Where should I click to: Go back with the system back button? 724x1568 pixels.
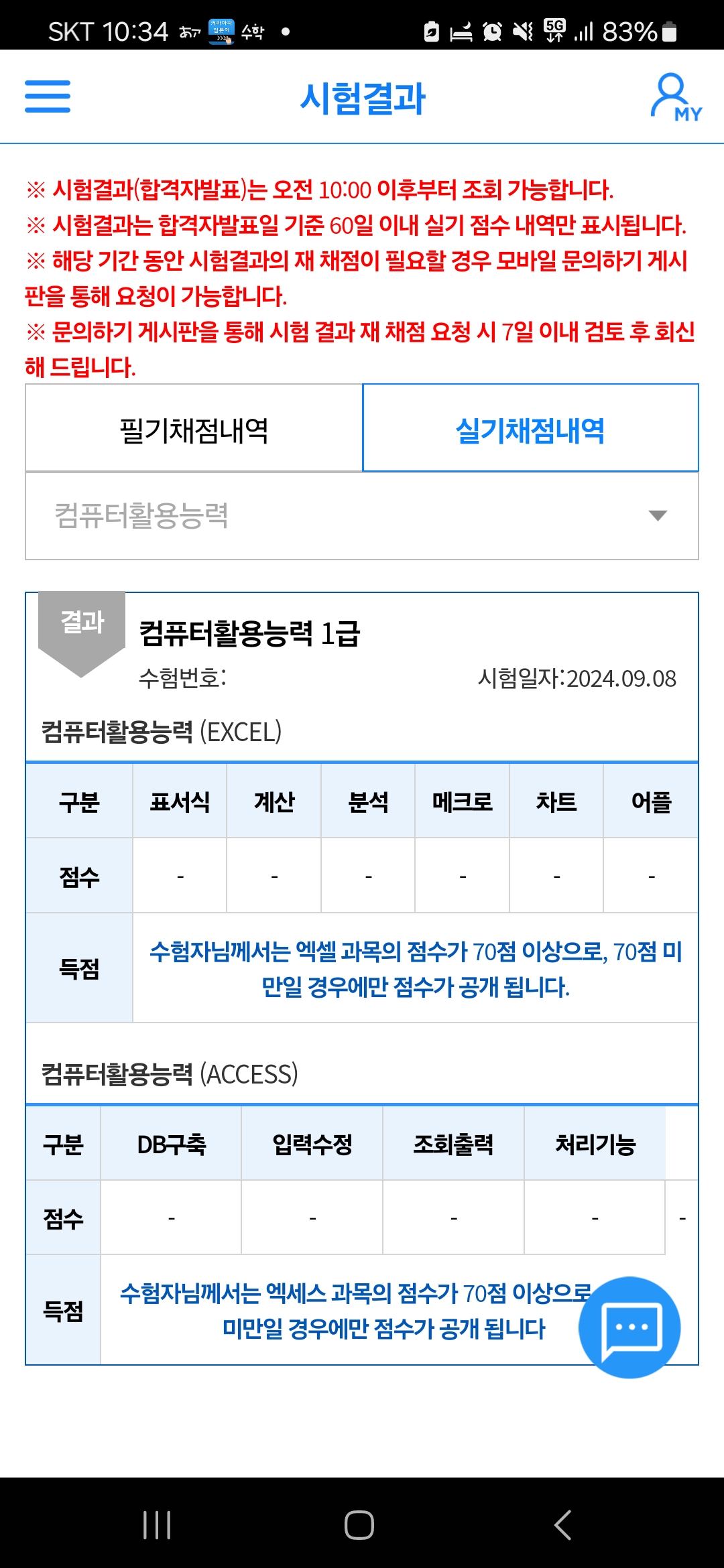[563, 1525]
